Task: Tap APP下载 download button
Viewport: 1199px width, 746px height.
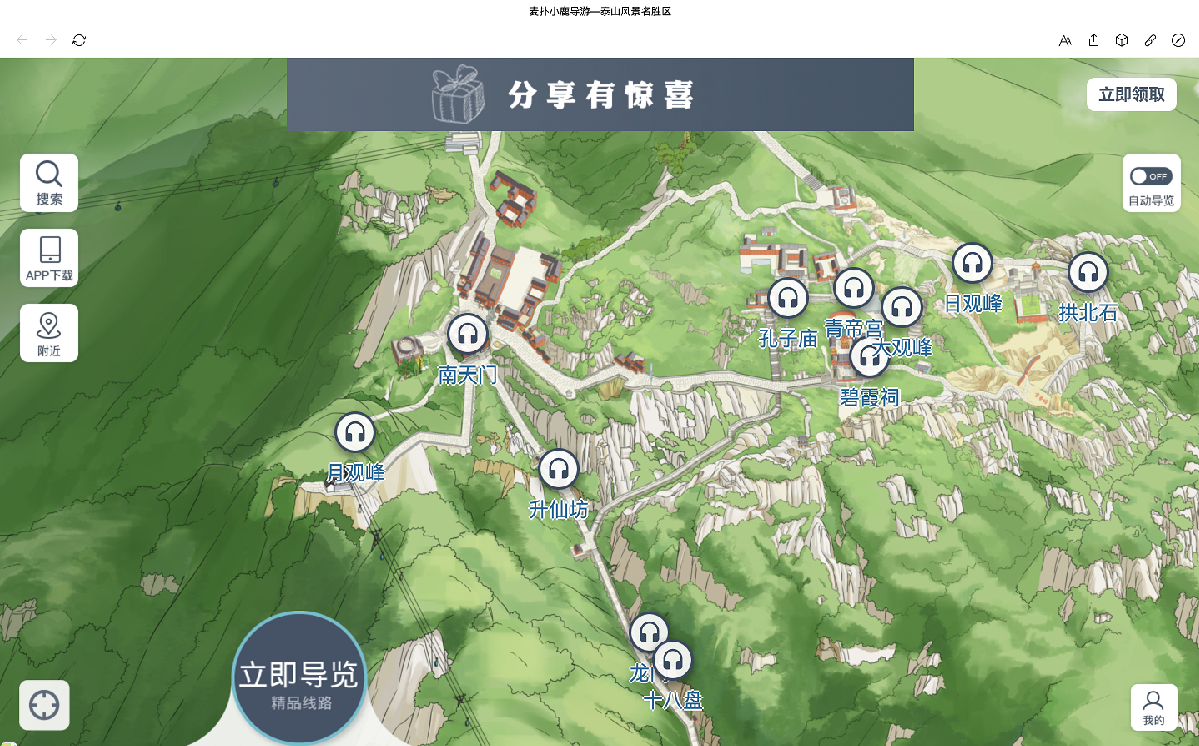Action: [49, 258]
